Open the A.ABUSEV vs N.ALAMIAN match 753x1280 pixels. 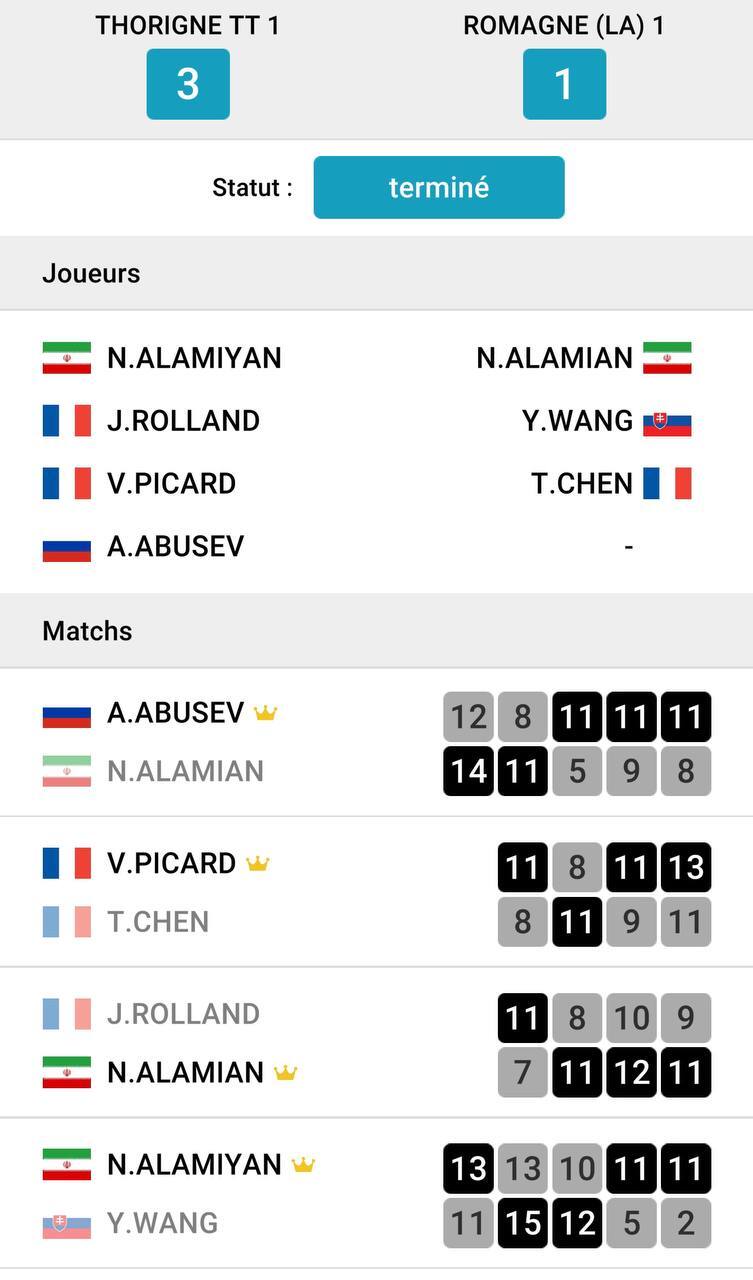click(x=376, y=742)
